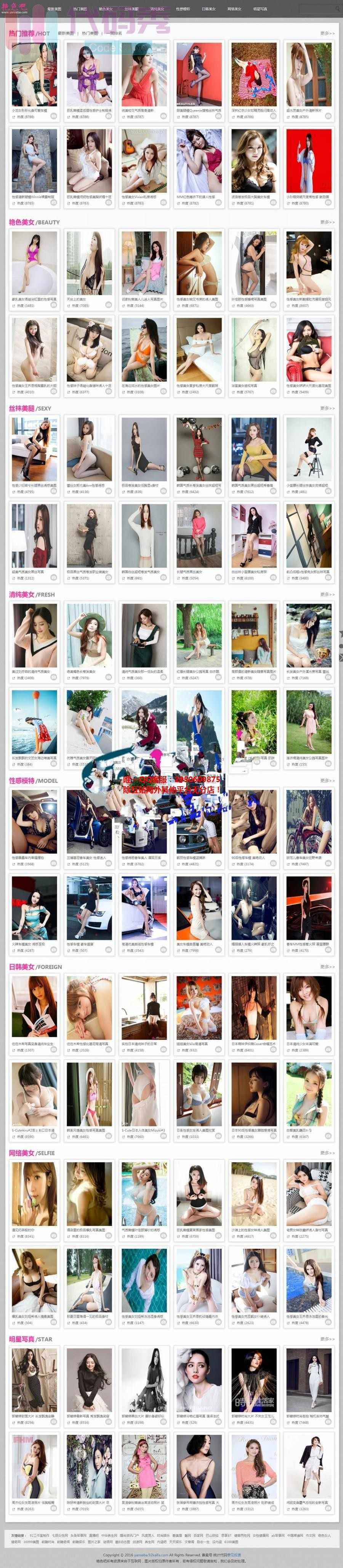The height and width of the screenshot is (1568, 343).
Task: See 更多>> in the 性感模特 section
Action: (x=327, y=781)
